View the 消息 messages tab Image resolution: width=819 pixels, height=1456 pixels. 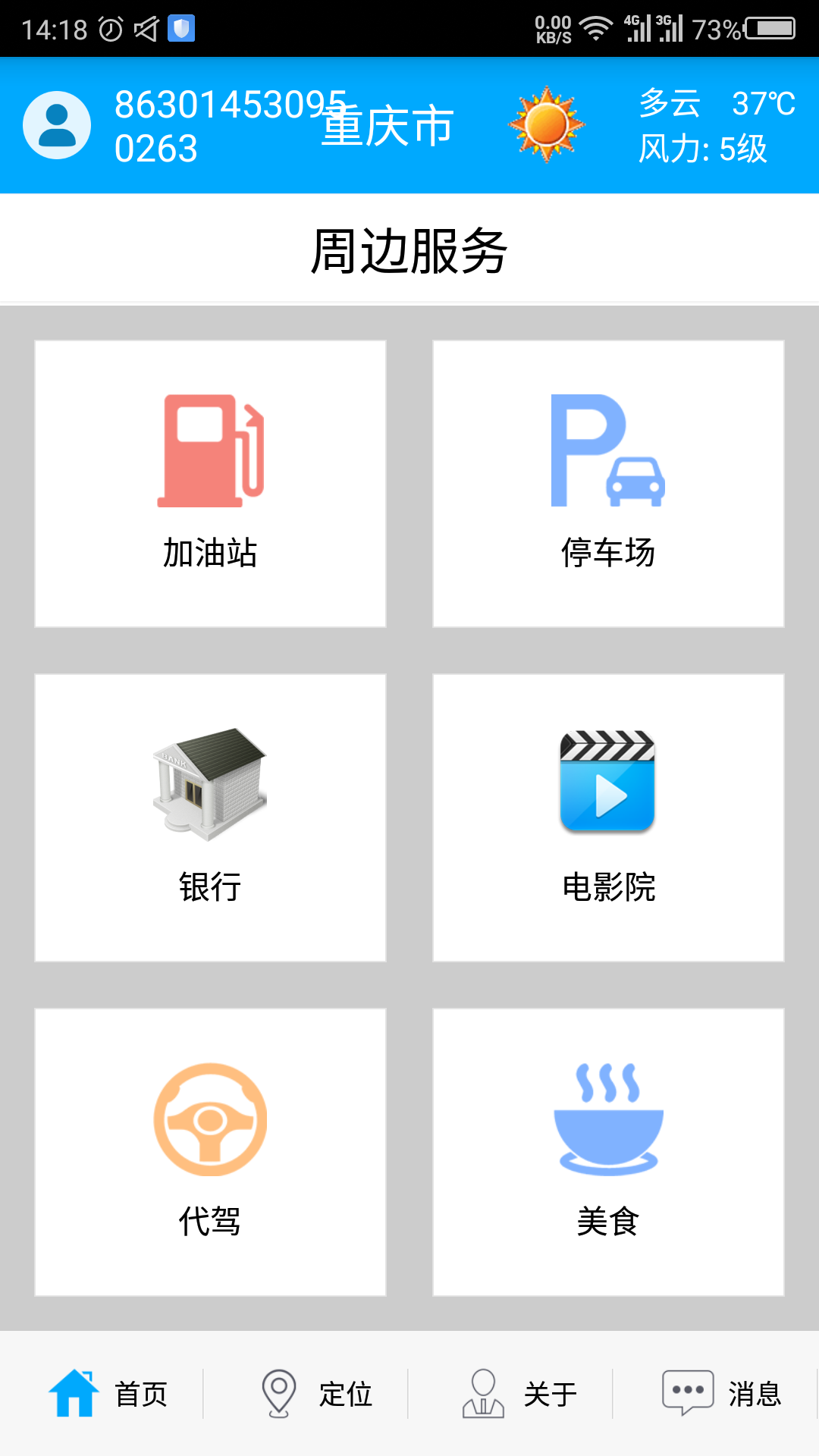(721, 1393)
